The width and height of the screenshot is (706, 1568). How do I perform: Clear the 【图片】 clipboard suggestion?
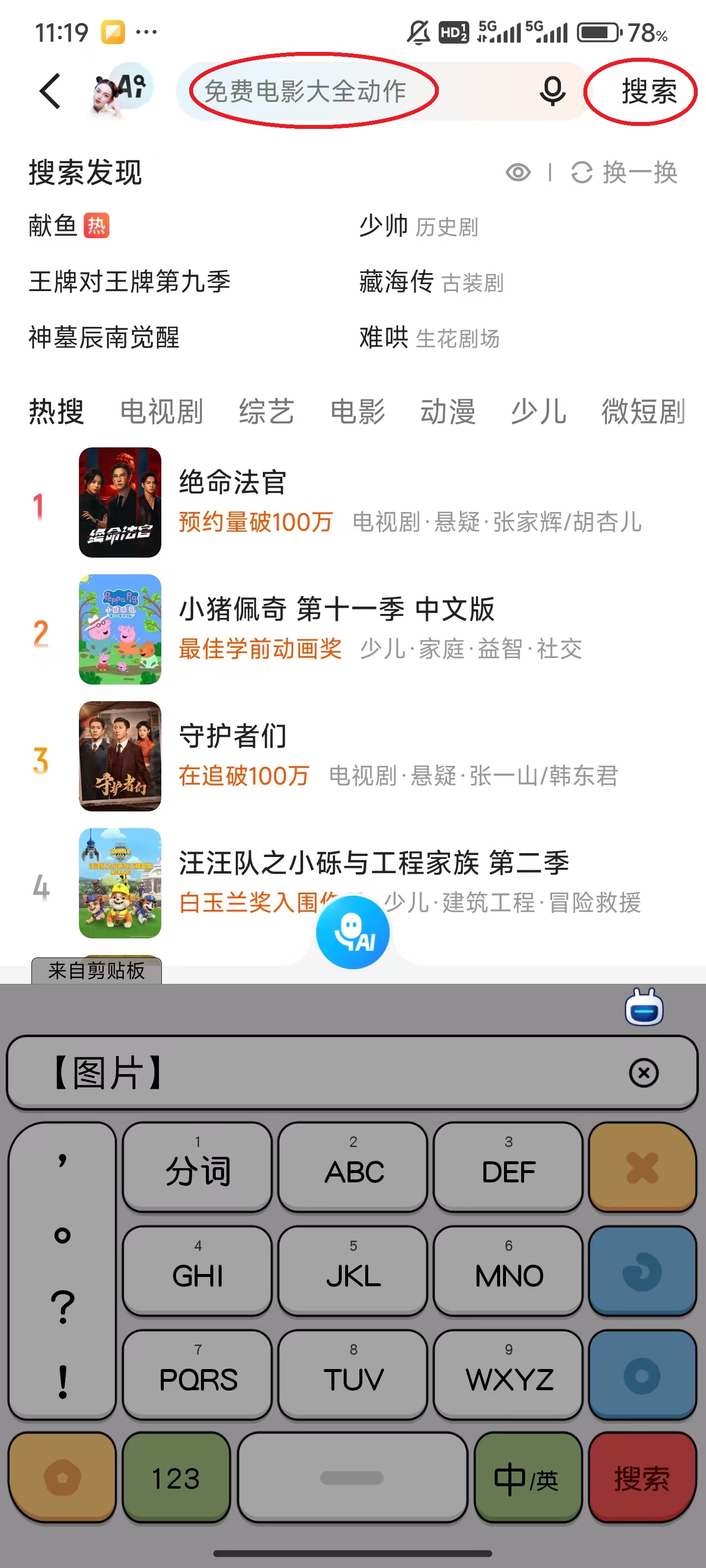pos(643,1073)
